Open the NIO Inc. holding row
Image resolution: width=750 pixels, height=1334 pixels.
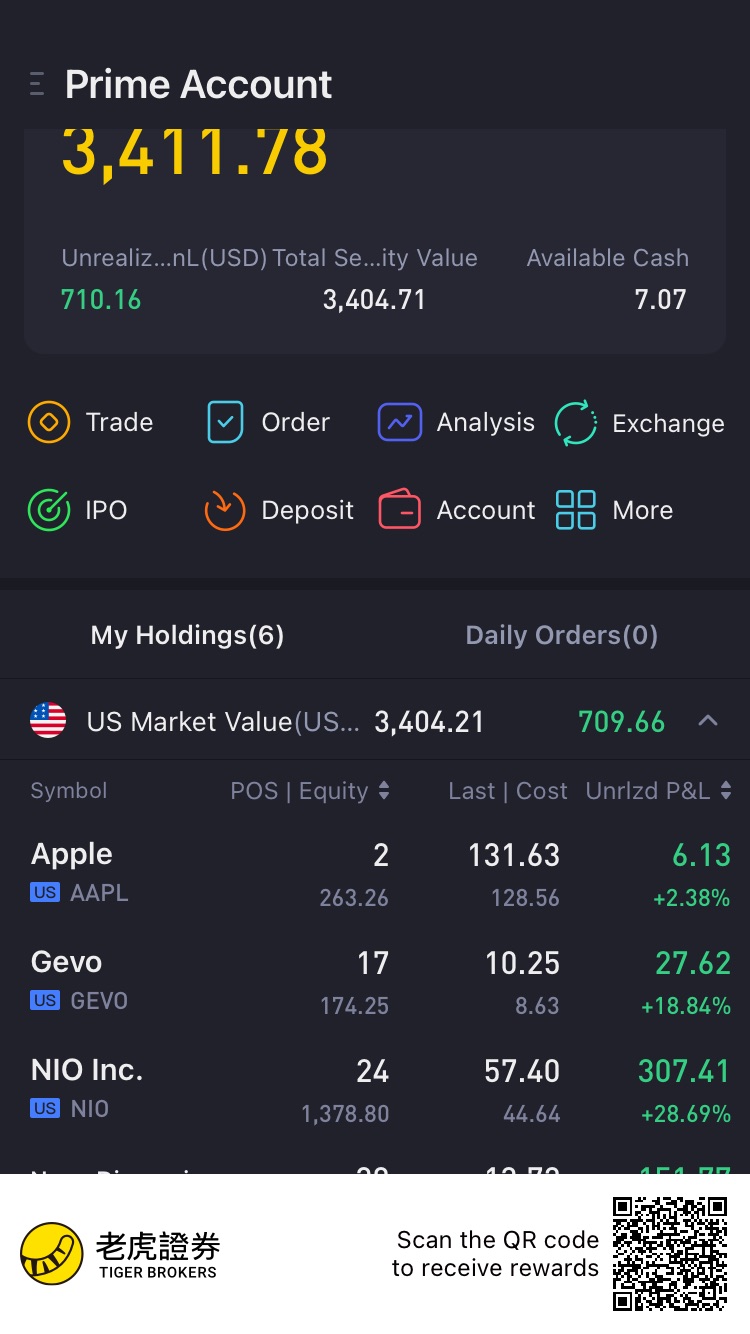[x=375, y=1090]
